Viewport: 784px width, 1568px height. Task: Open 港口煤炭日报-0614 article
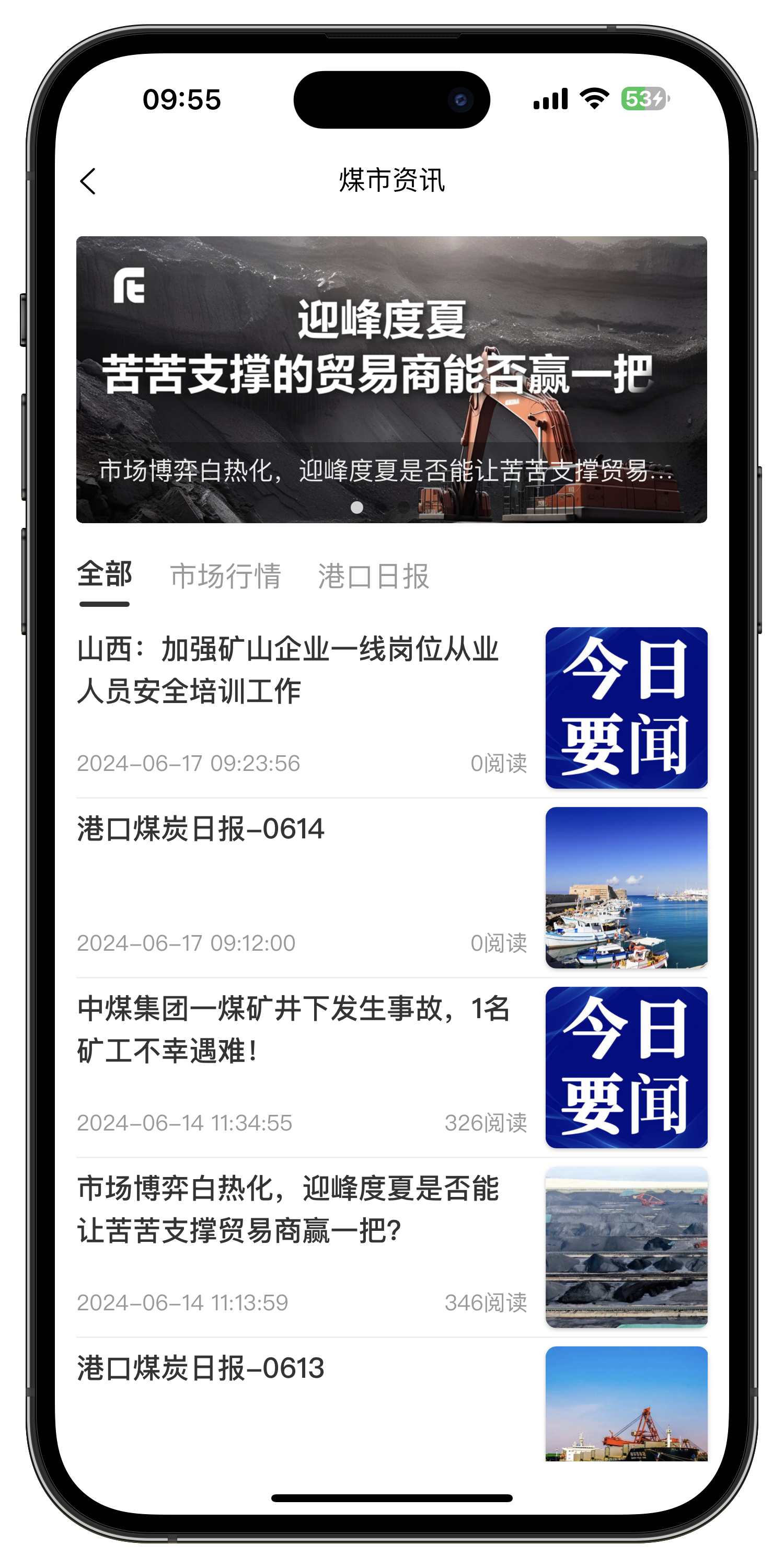[x=201, y=829]
